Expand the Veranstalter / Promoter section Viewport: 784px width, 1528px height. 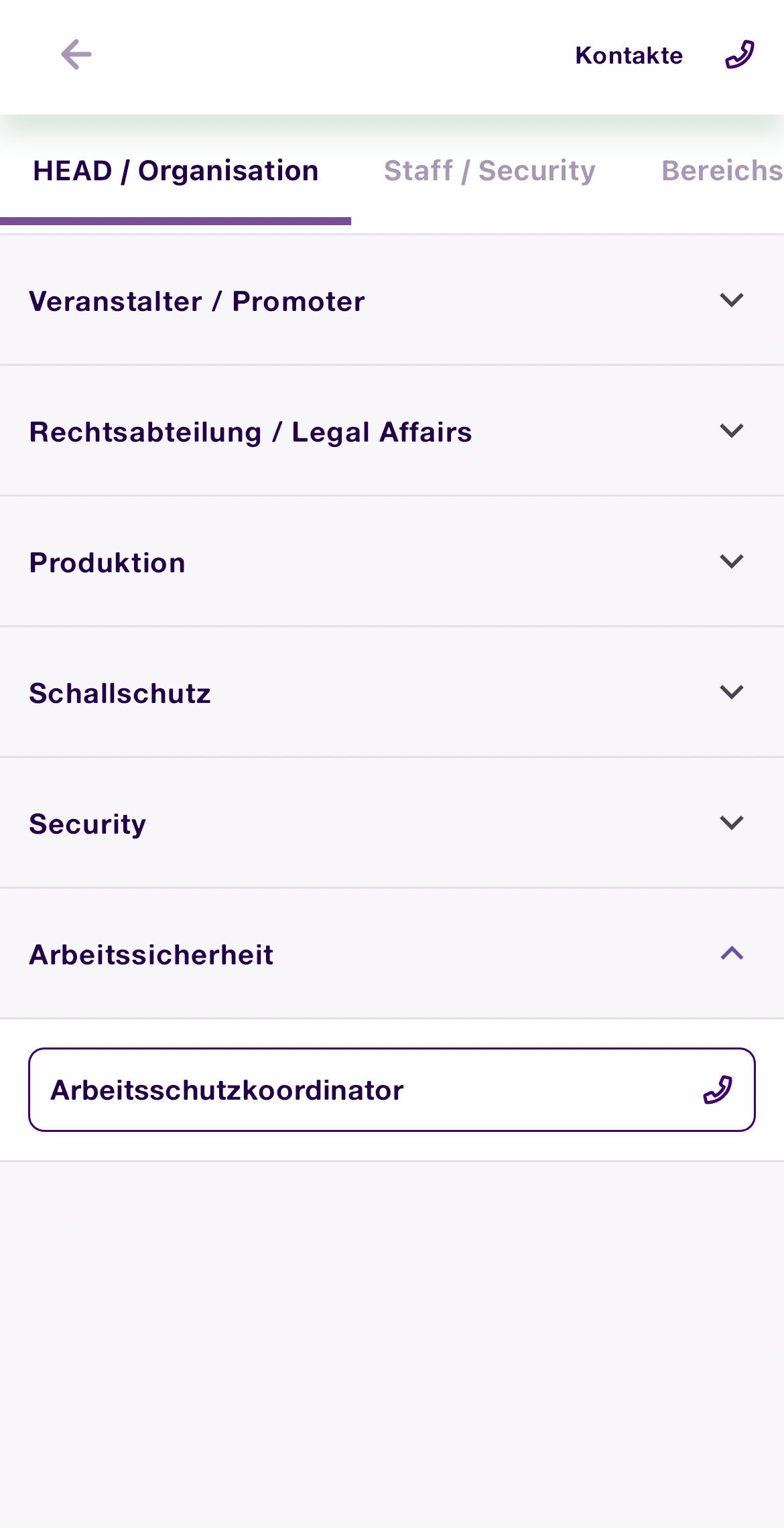click(x=392, y=300)
